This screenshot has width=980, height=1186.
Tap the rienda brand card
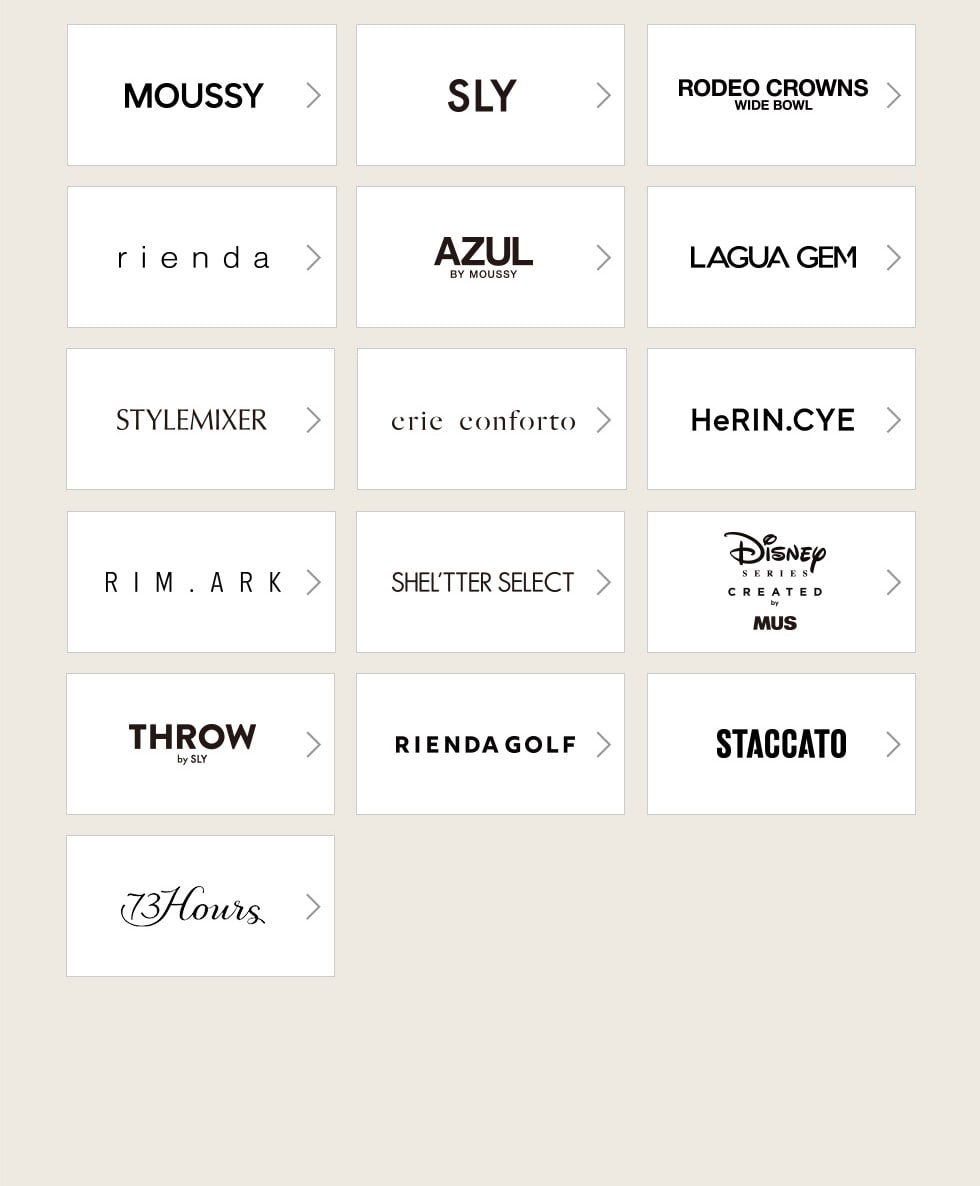[201, 257]
